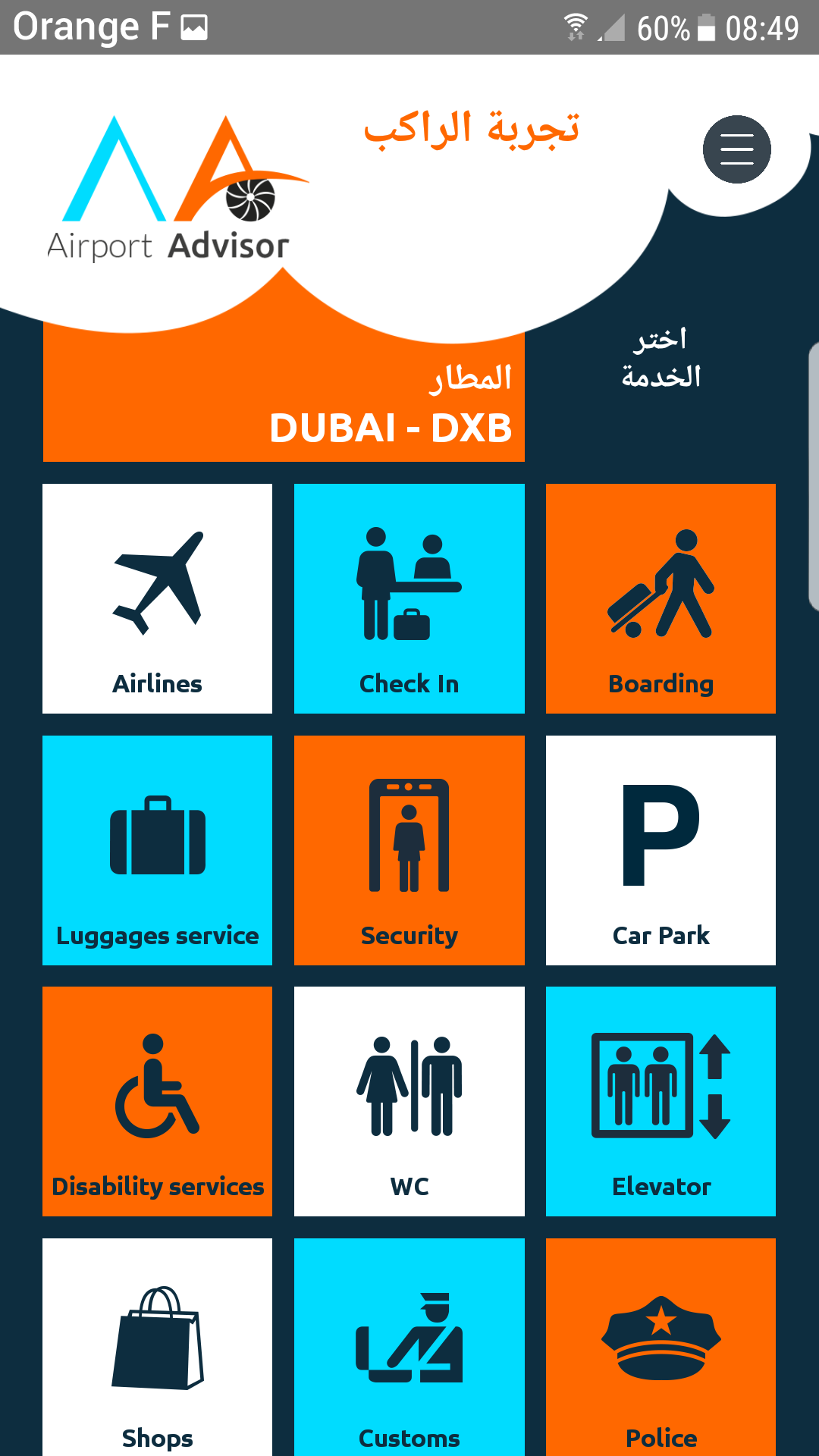This screenshot has height=1456, width=819.
Task: Open the Check In service
Action: point(409,598)
